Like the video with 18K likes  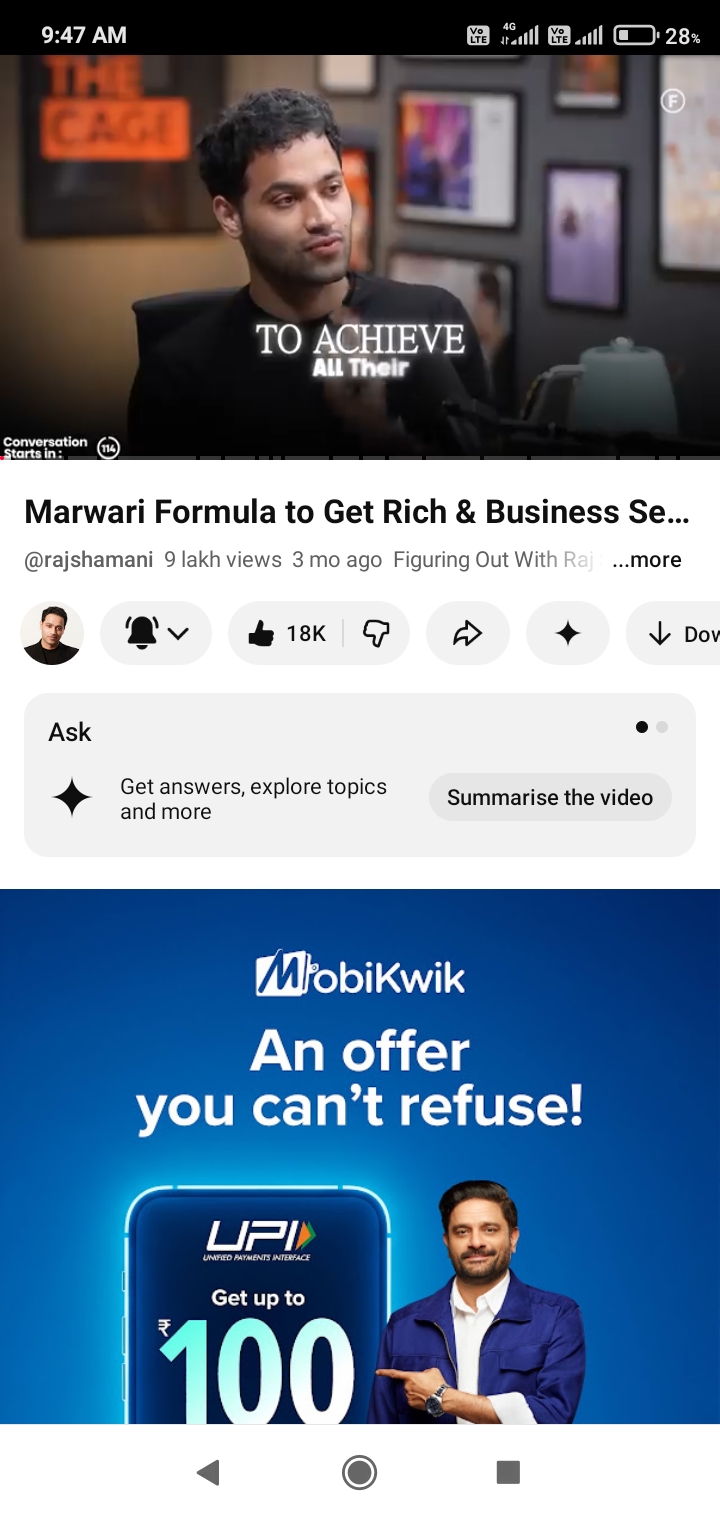click(x=286, y=633)
